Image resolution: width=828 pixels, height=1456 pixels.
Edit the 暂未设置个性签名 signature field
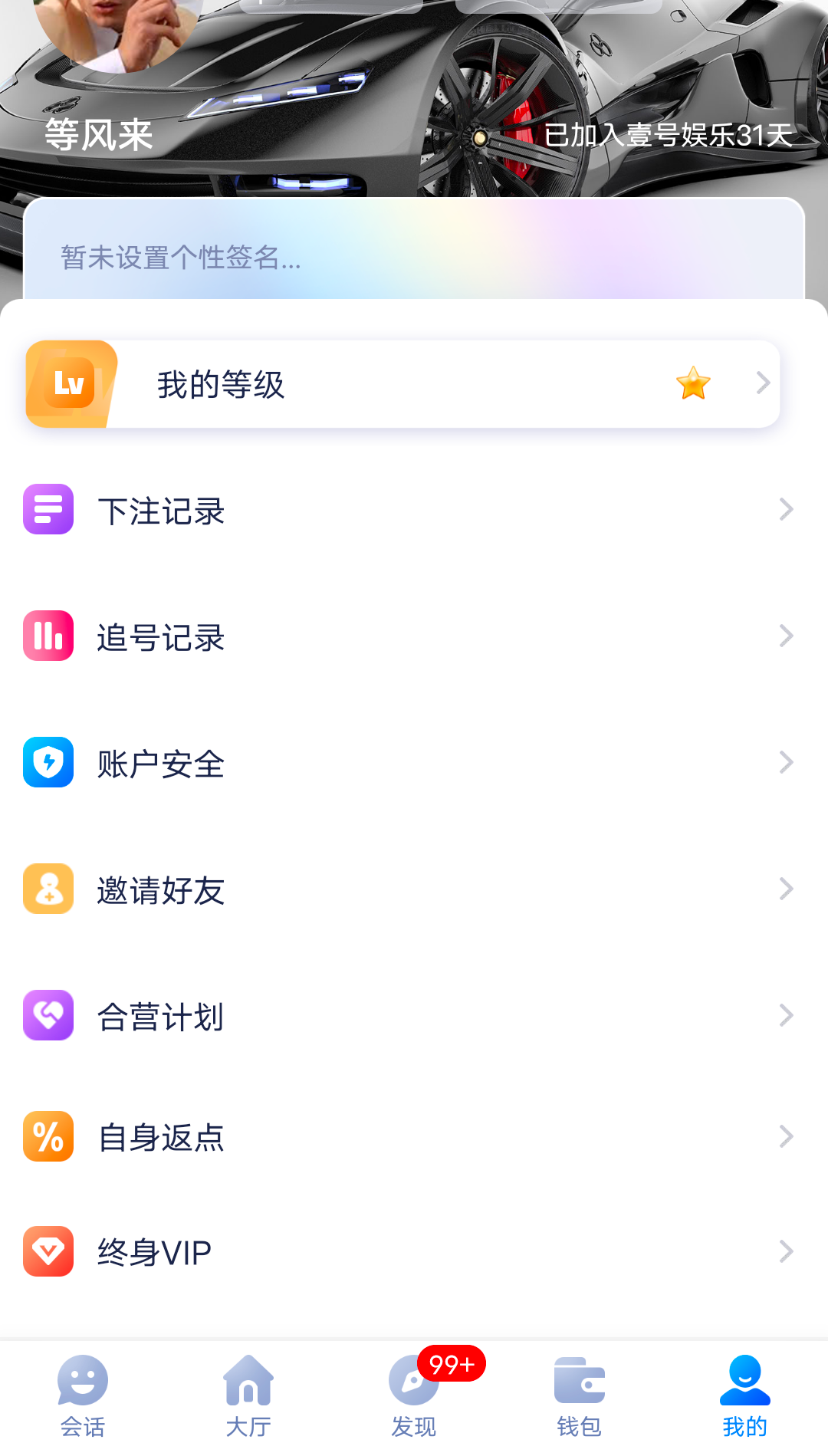[x=414, y=257]
